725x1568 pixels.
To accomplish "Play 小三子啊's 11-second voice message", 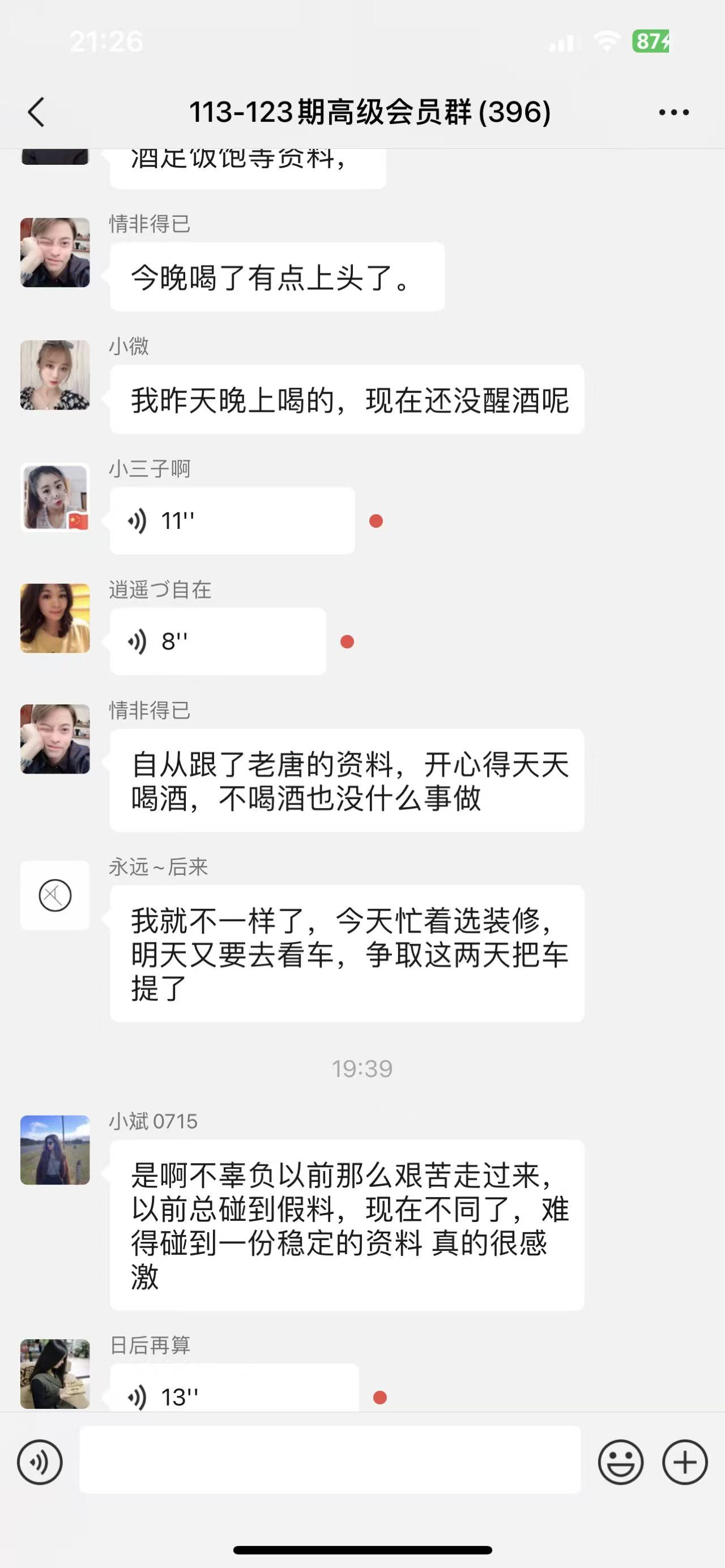I will pyautogui.click(x=232, y=521).
